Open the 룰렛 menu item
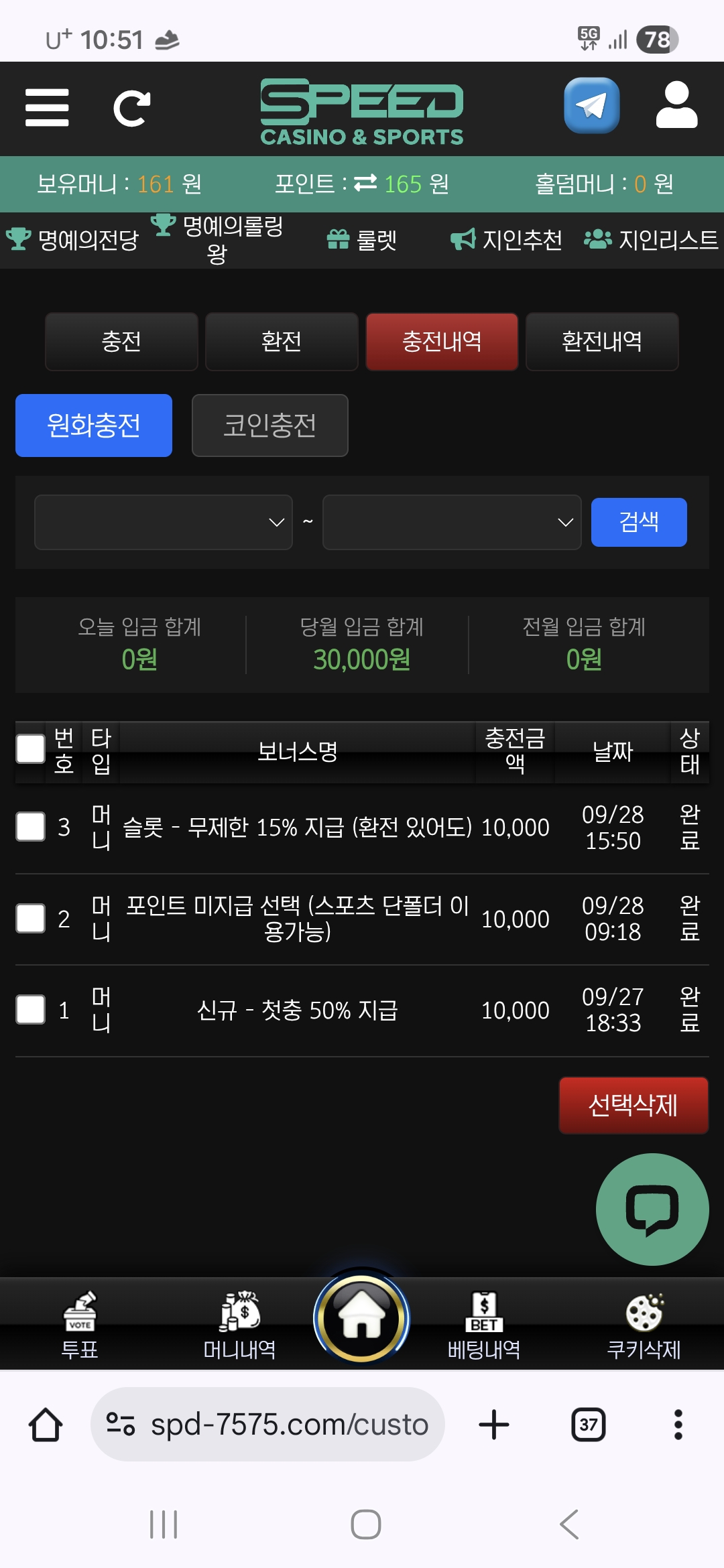Image resolution: width=724 pixels, height=1568 pixels. (x=362, y=240)
